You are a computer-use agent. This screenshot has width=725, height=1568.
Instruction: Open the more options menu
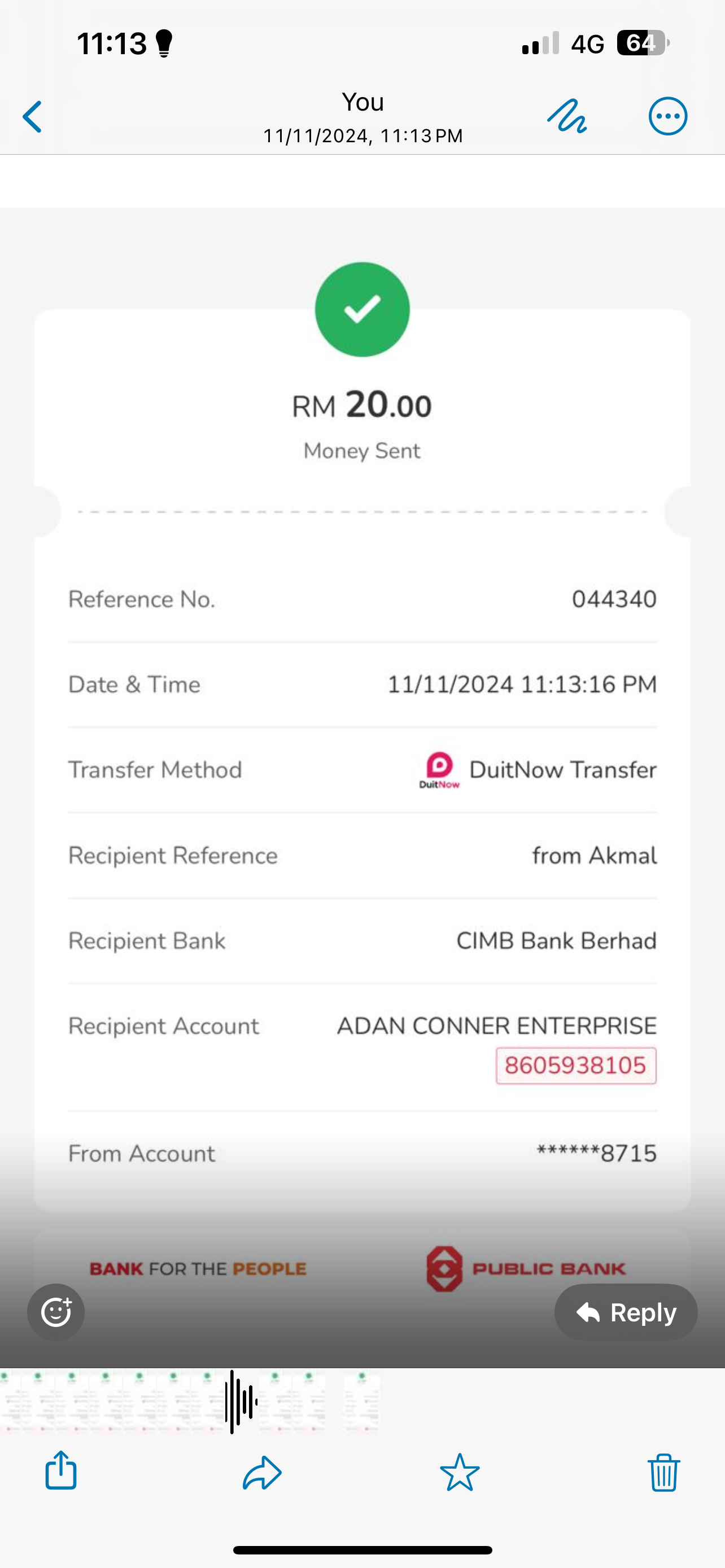pos(668,116)
